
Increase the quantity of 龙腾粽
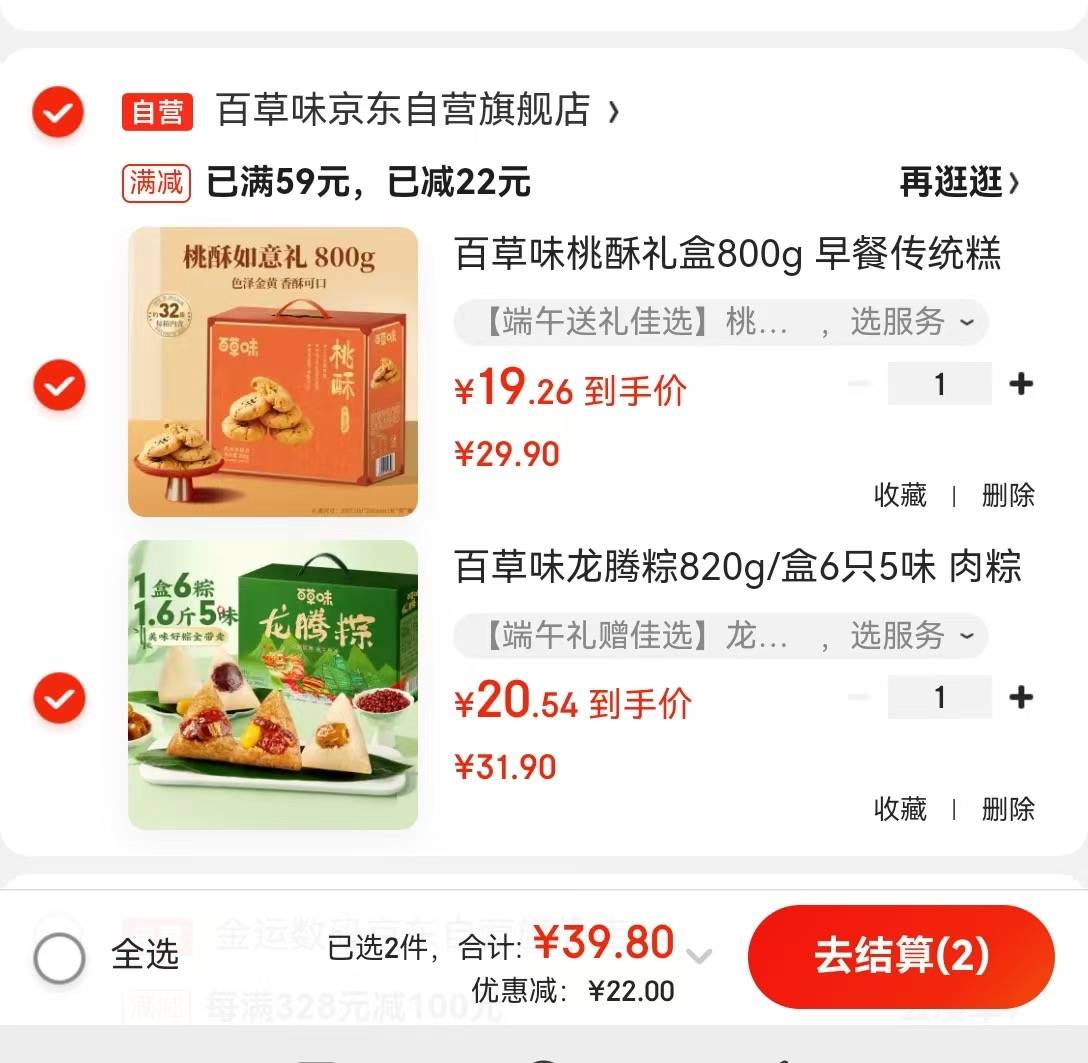tap(1020, 697)
